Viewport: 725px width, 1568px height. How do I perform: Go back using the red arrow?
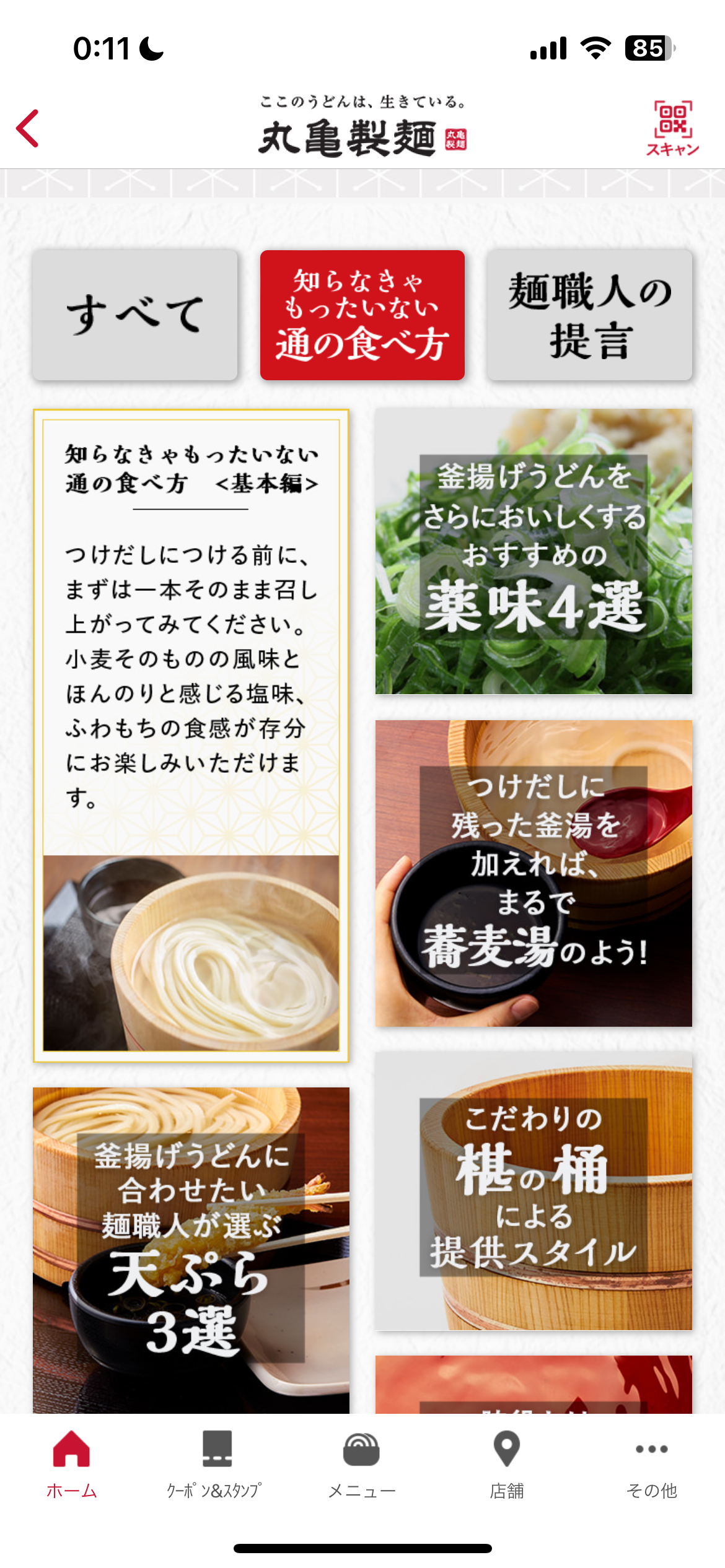tap(28, 129)
